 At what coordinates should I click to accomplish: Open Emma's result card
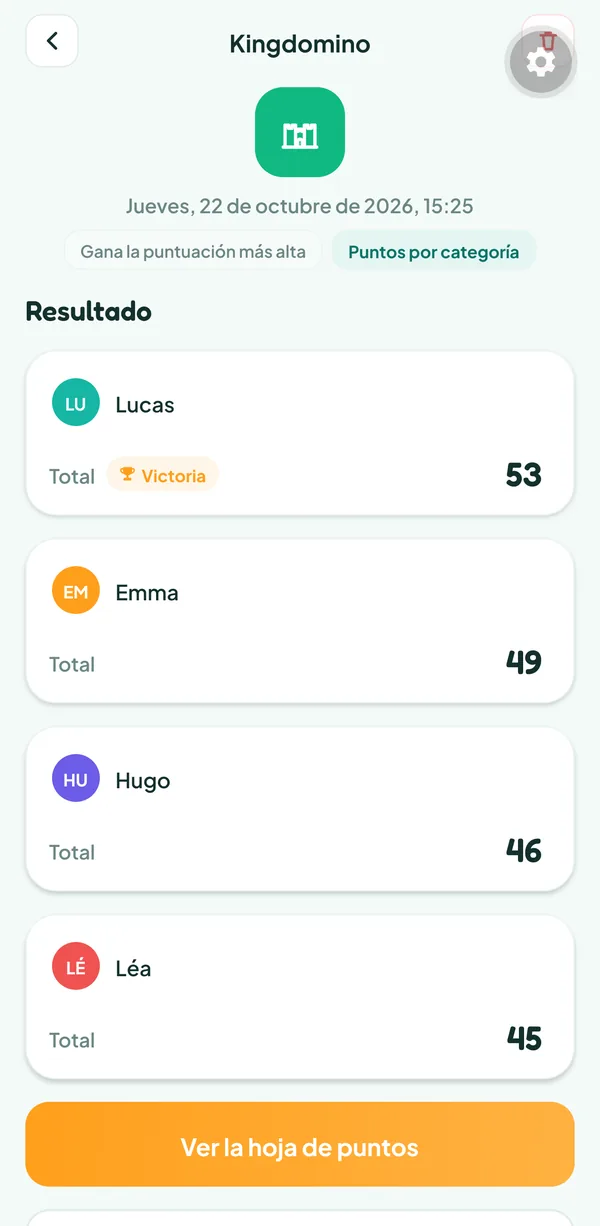click(x=300, y=621)
